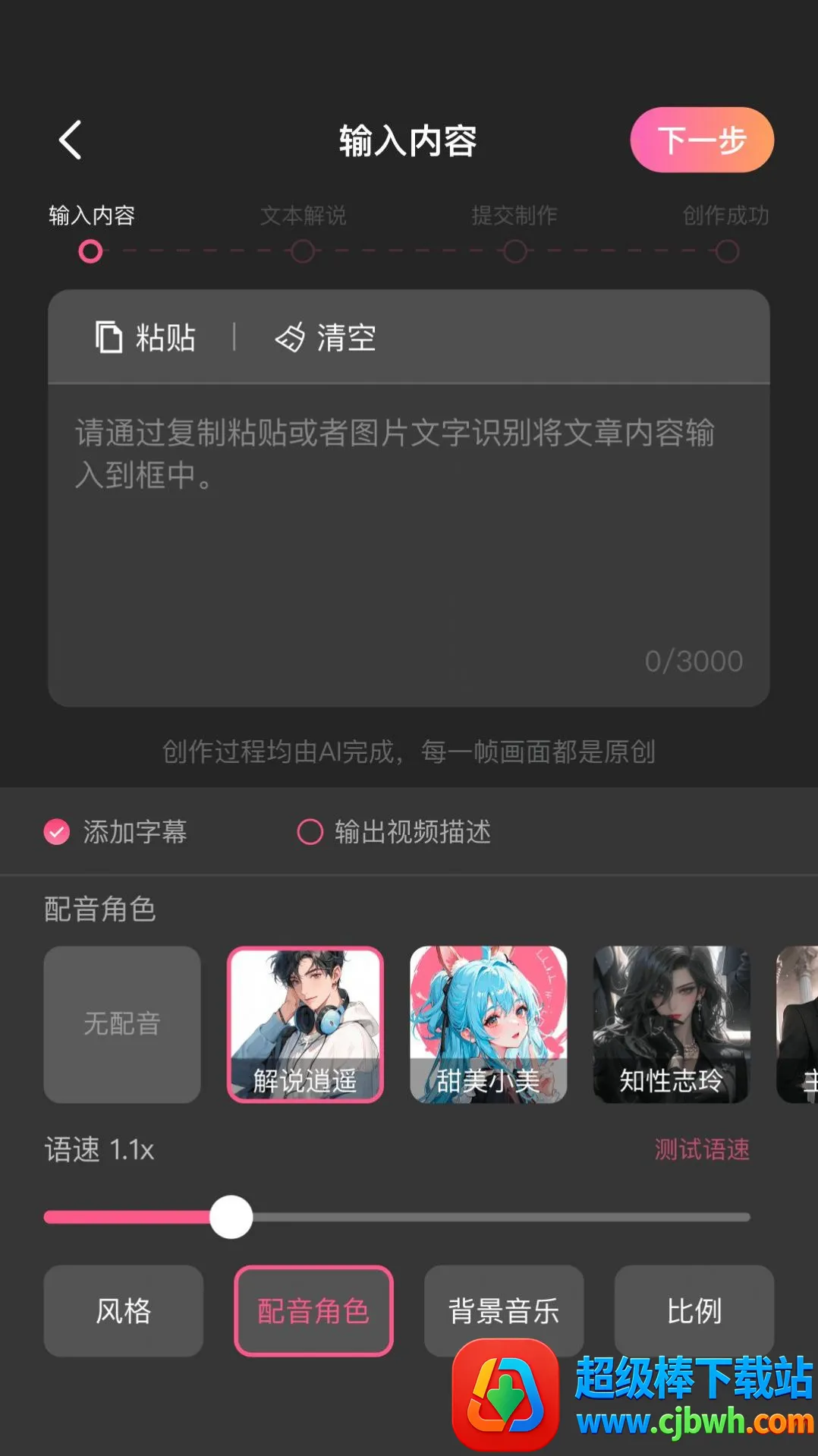
Task: Pick the 甜美小美 voice role
Action: [x=488, y=1024]
